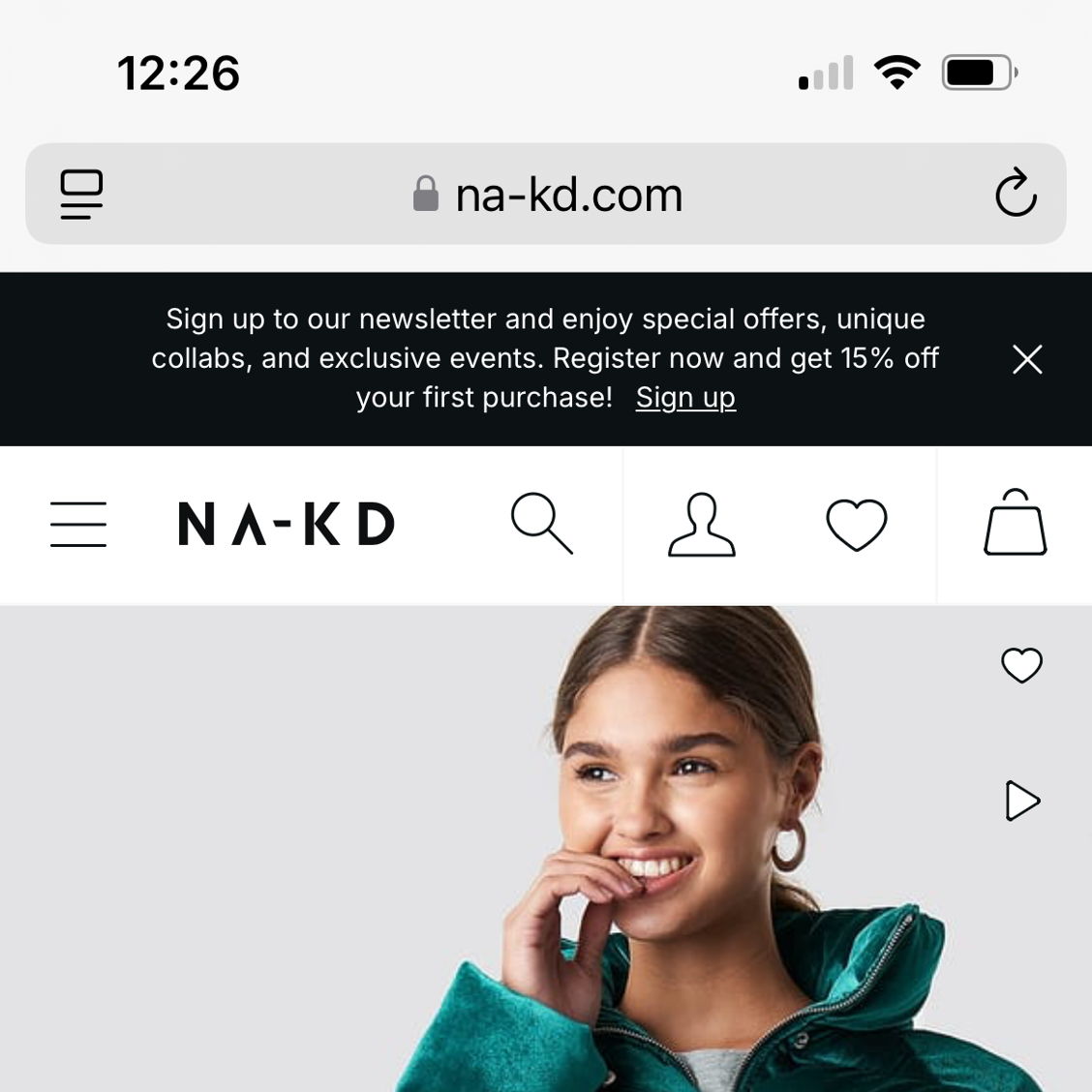Screen dimensions: 1092x1092
Task: Go to the NA-KD home page logo
Action: point(287,524)
